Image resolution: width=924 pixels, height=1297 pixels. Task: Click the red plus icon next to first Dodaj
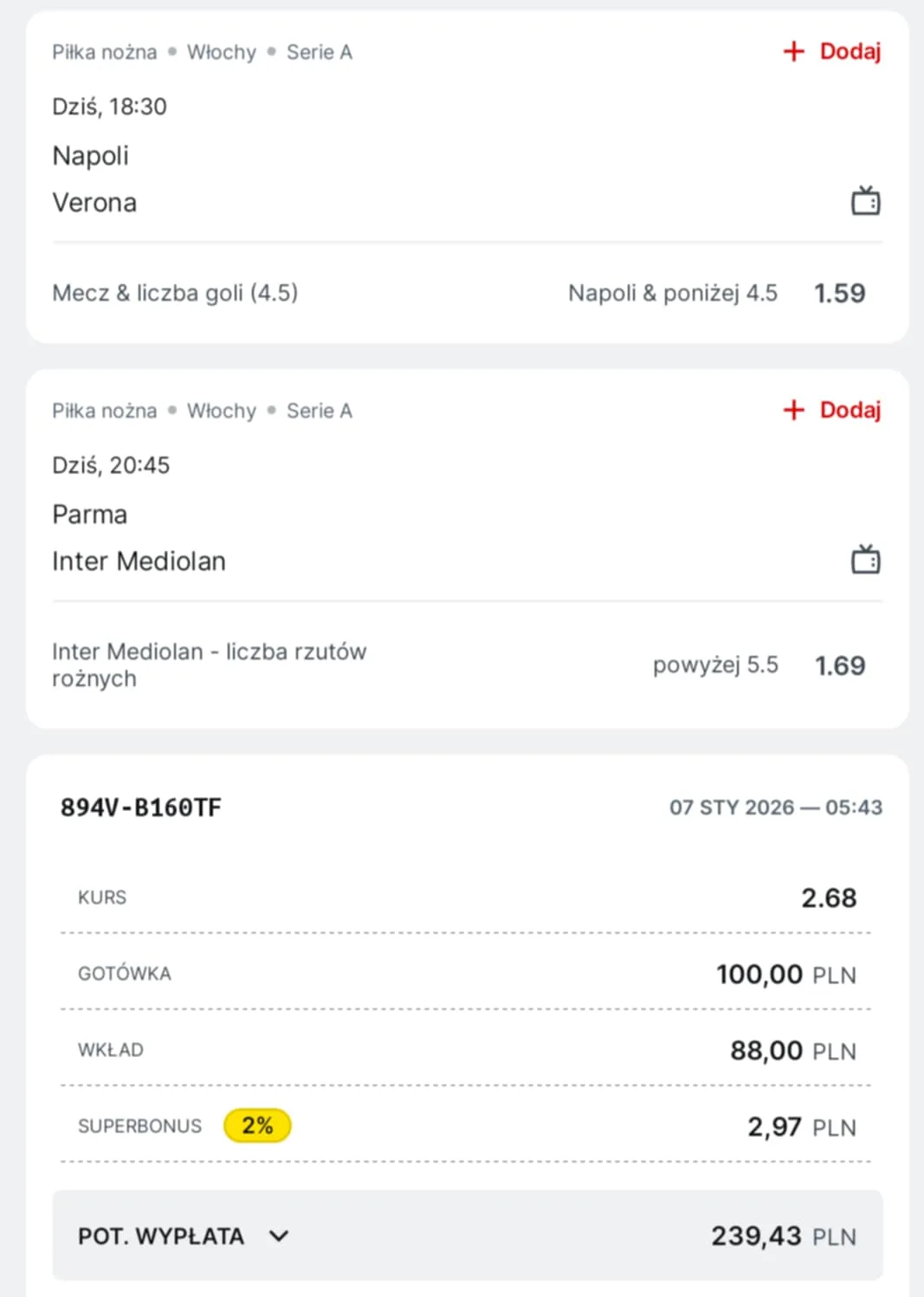[x=794, y=51]
